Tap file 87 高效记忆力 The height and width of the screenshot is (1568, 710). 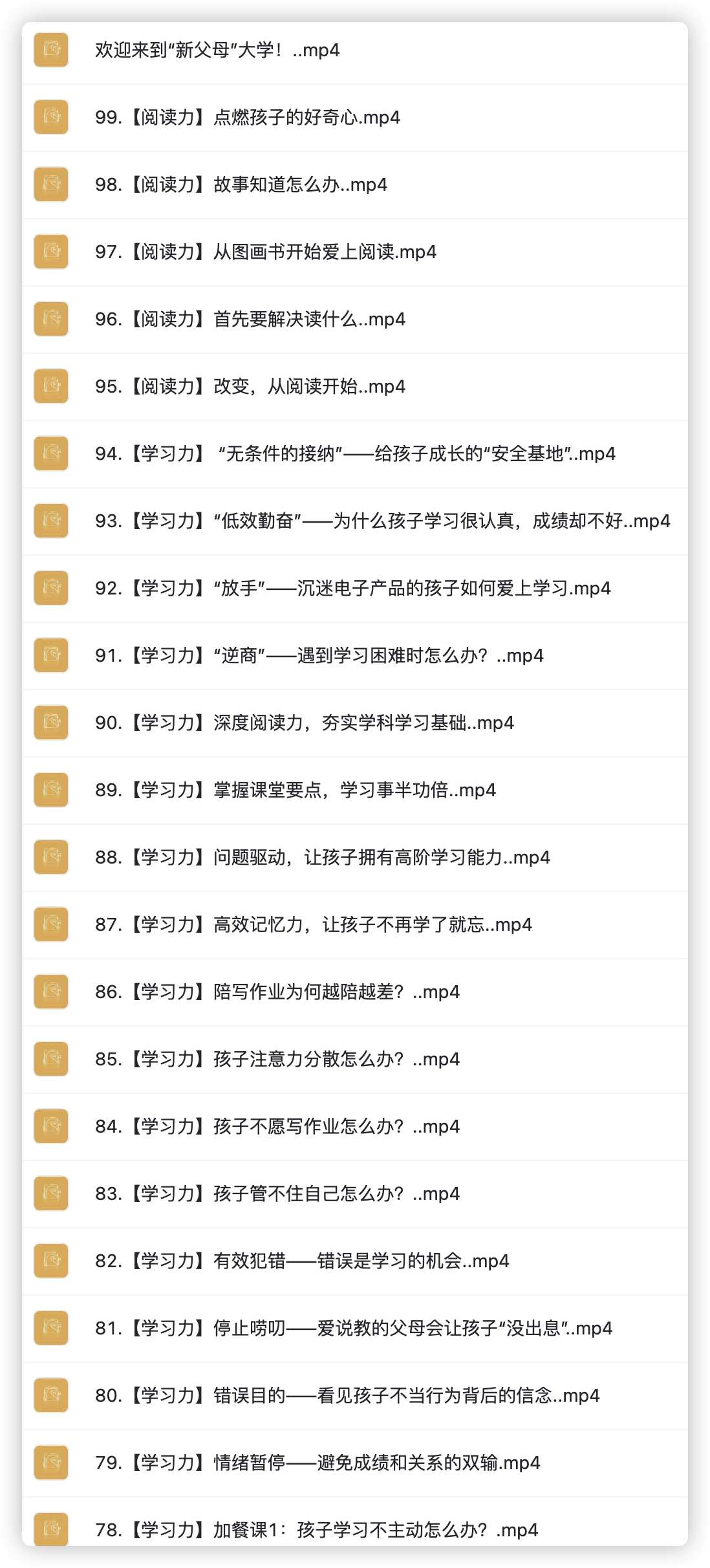point(313,925)
